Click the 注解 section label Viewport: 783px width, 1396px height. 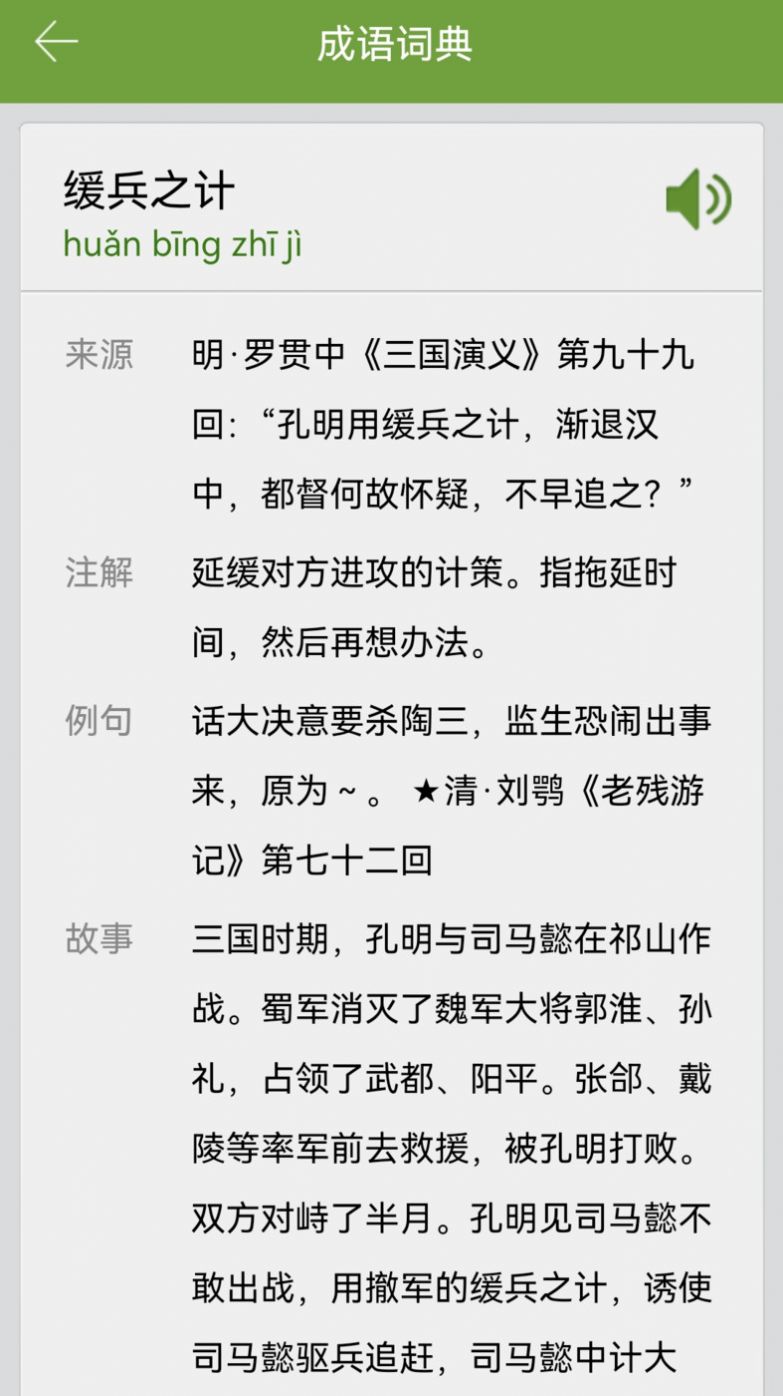(99, 573)
